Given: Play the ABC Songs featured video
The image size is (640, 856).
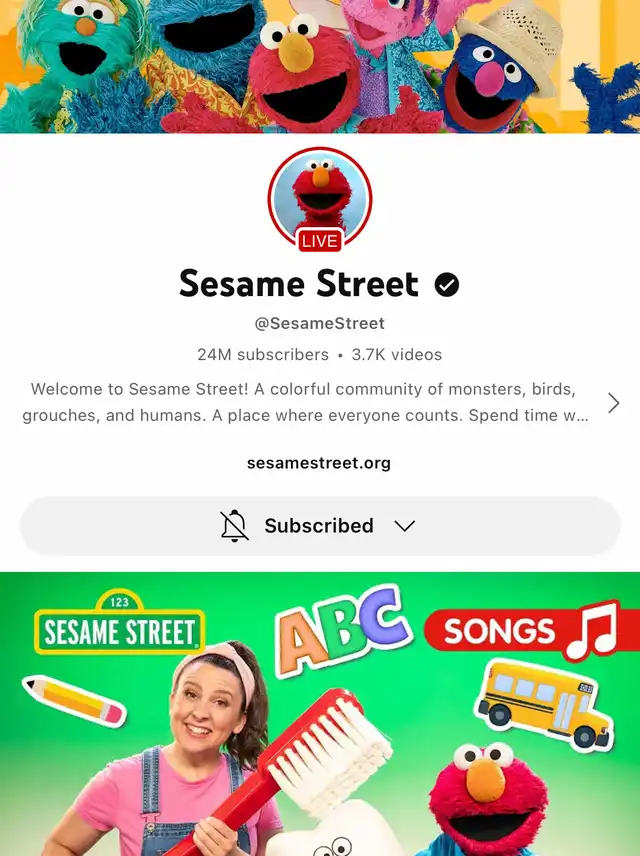Looking at the screenshot, I should click(320, 714).
